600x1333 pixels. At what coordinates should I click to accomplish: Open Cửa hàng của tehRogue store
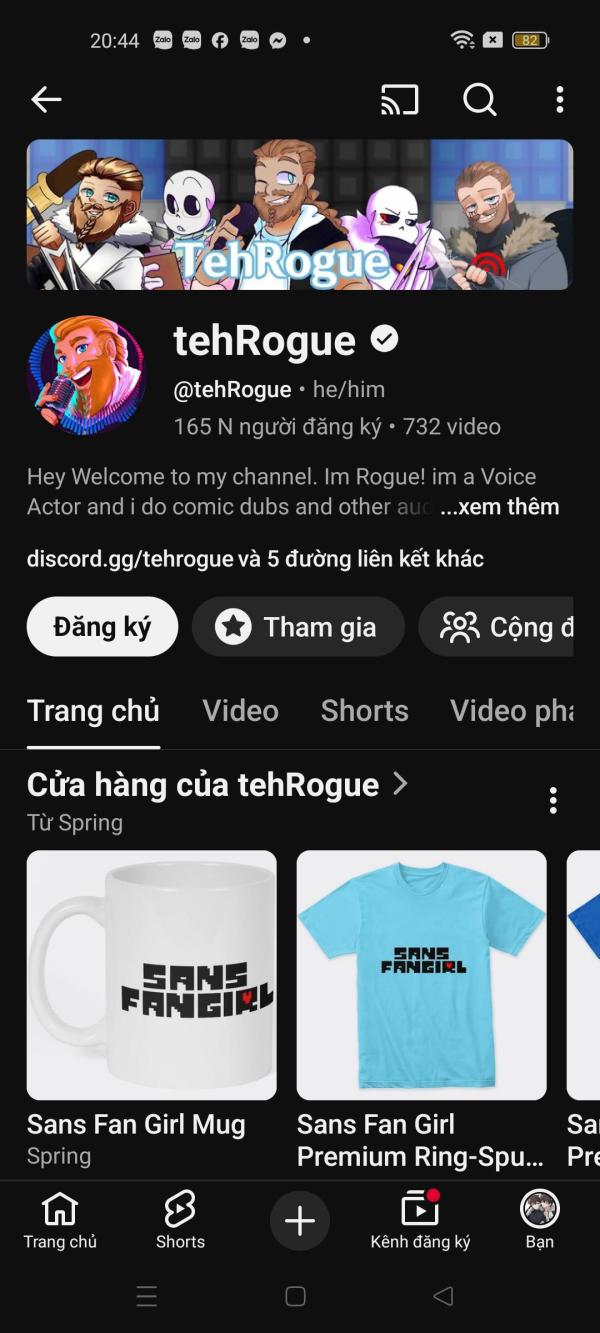pos(217,785)
